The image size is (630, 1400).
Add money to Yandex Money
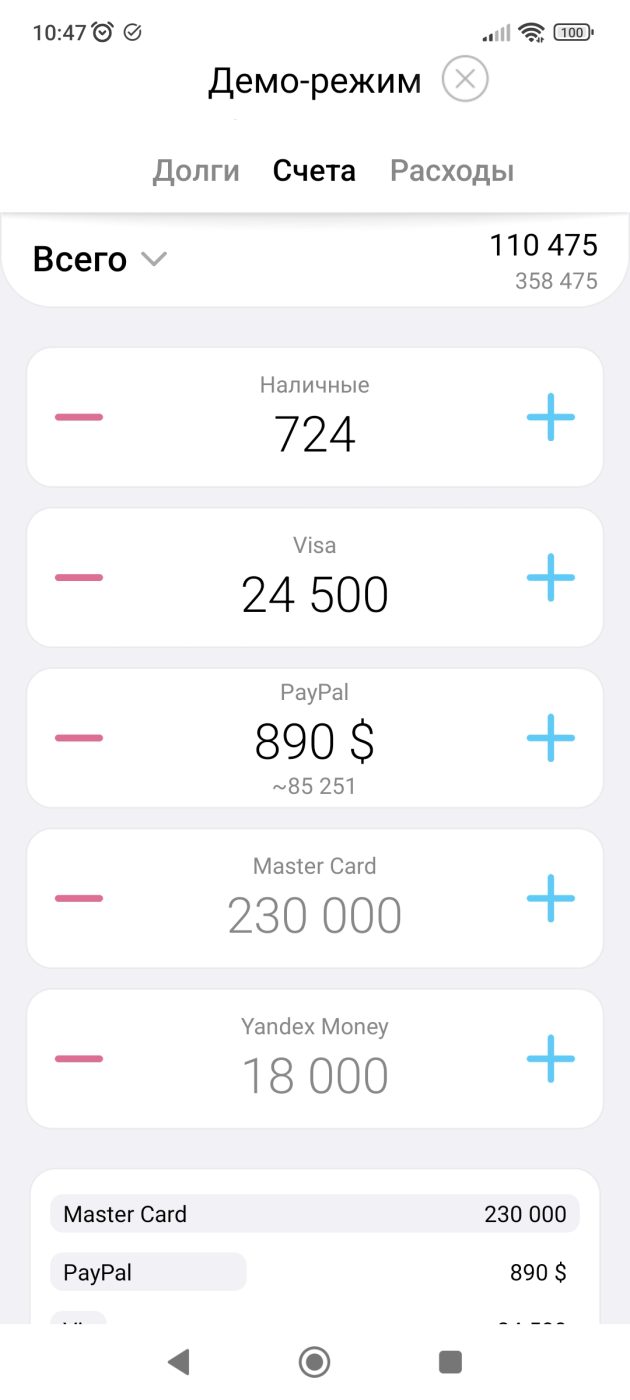551,1058
